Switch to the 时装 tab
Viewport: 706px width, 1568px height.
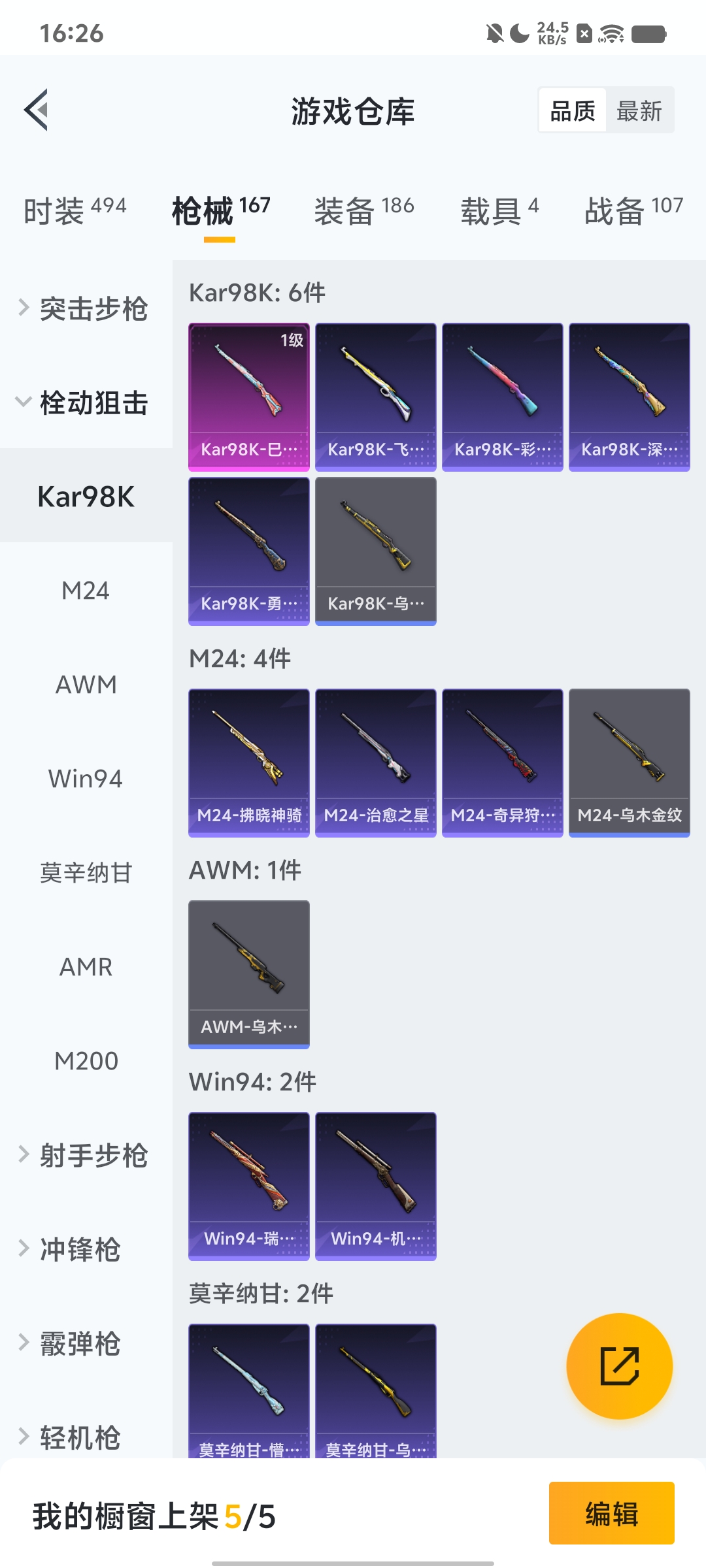tap(75, 210)
